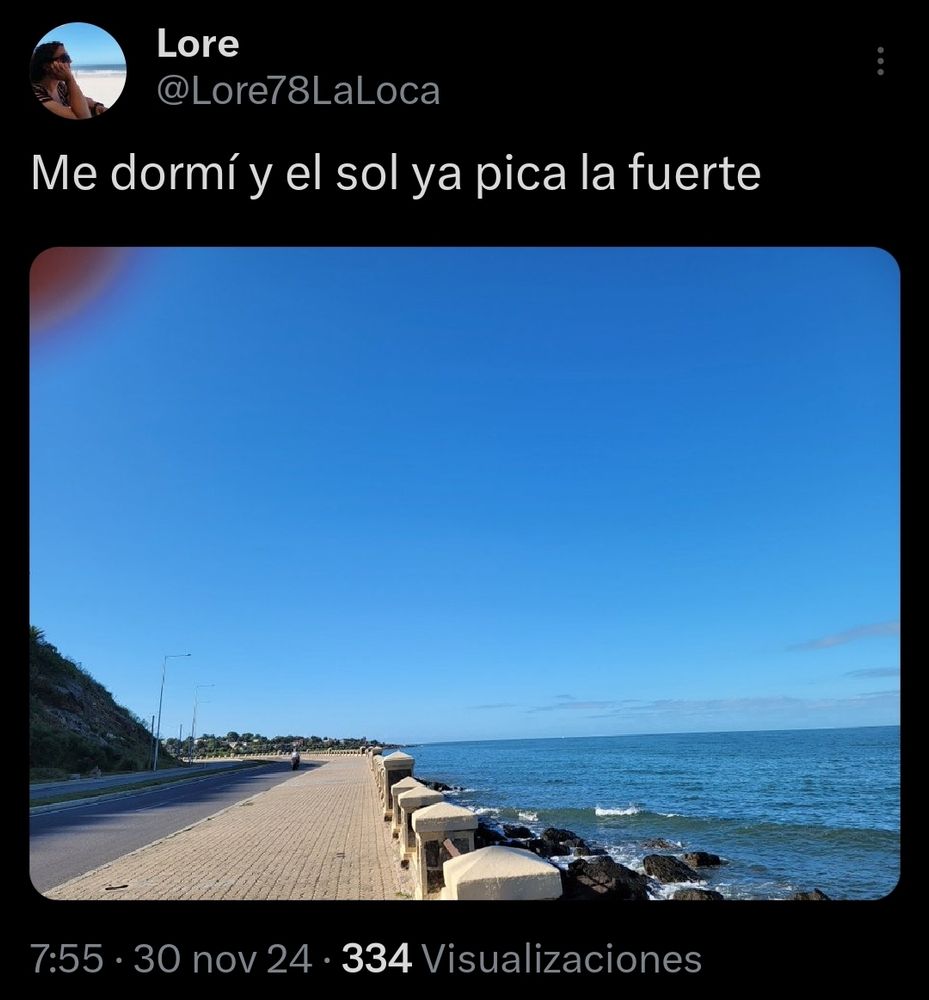
Task: Open Lore's profile picture
Action: click(x=78, y=71)
